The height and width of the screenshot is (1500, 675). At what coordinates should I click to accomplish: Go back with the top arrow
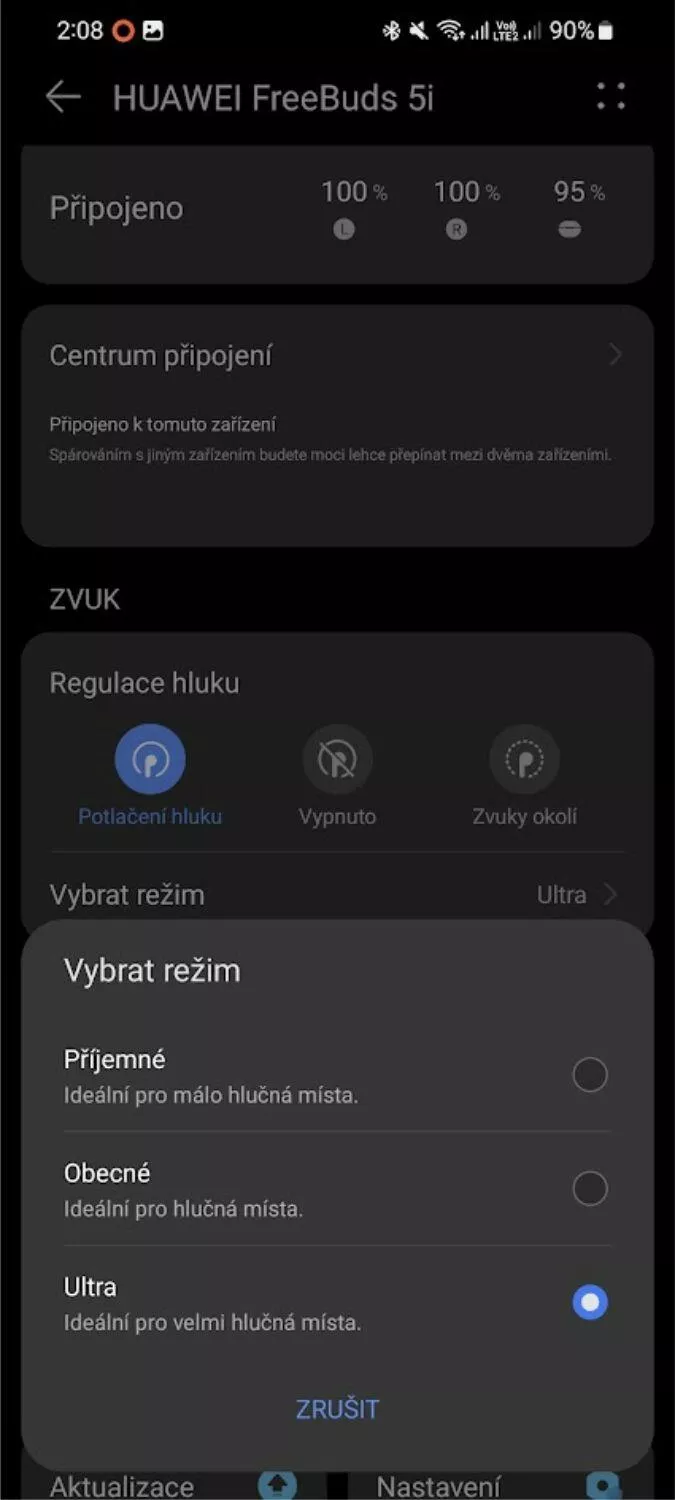coord(63,97)
